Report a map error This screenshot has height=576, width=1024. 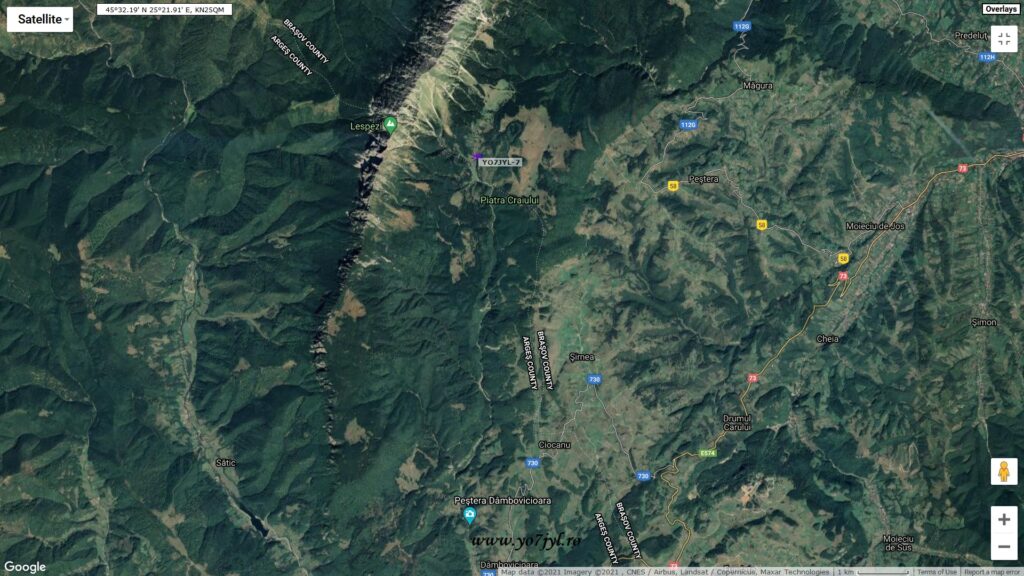point(992,572)
